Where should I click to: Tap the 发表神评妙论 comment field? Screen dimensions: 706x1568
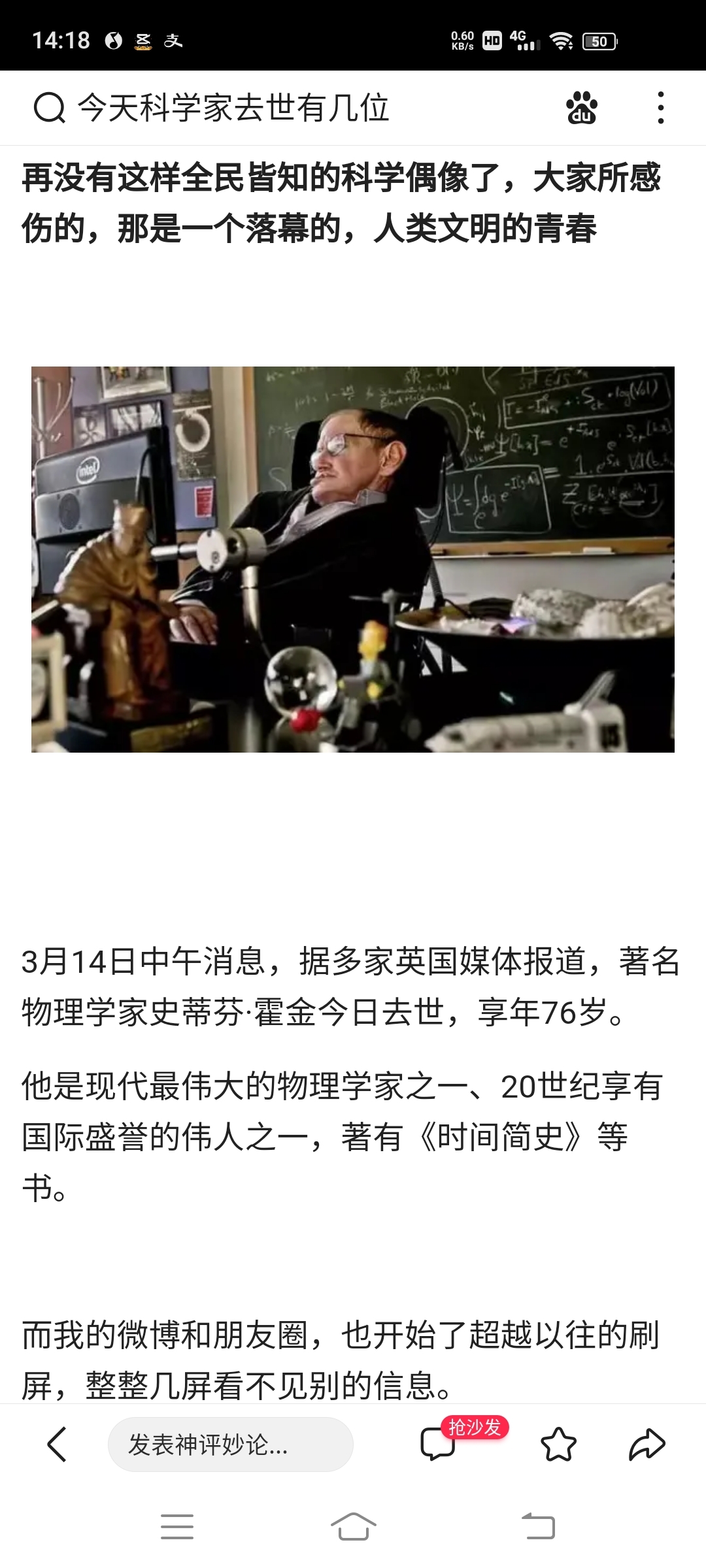click(x=230, y=1445)
